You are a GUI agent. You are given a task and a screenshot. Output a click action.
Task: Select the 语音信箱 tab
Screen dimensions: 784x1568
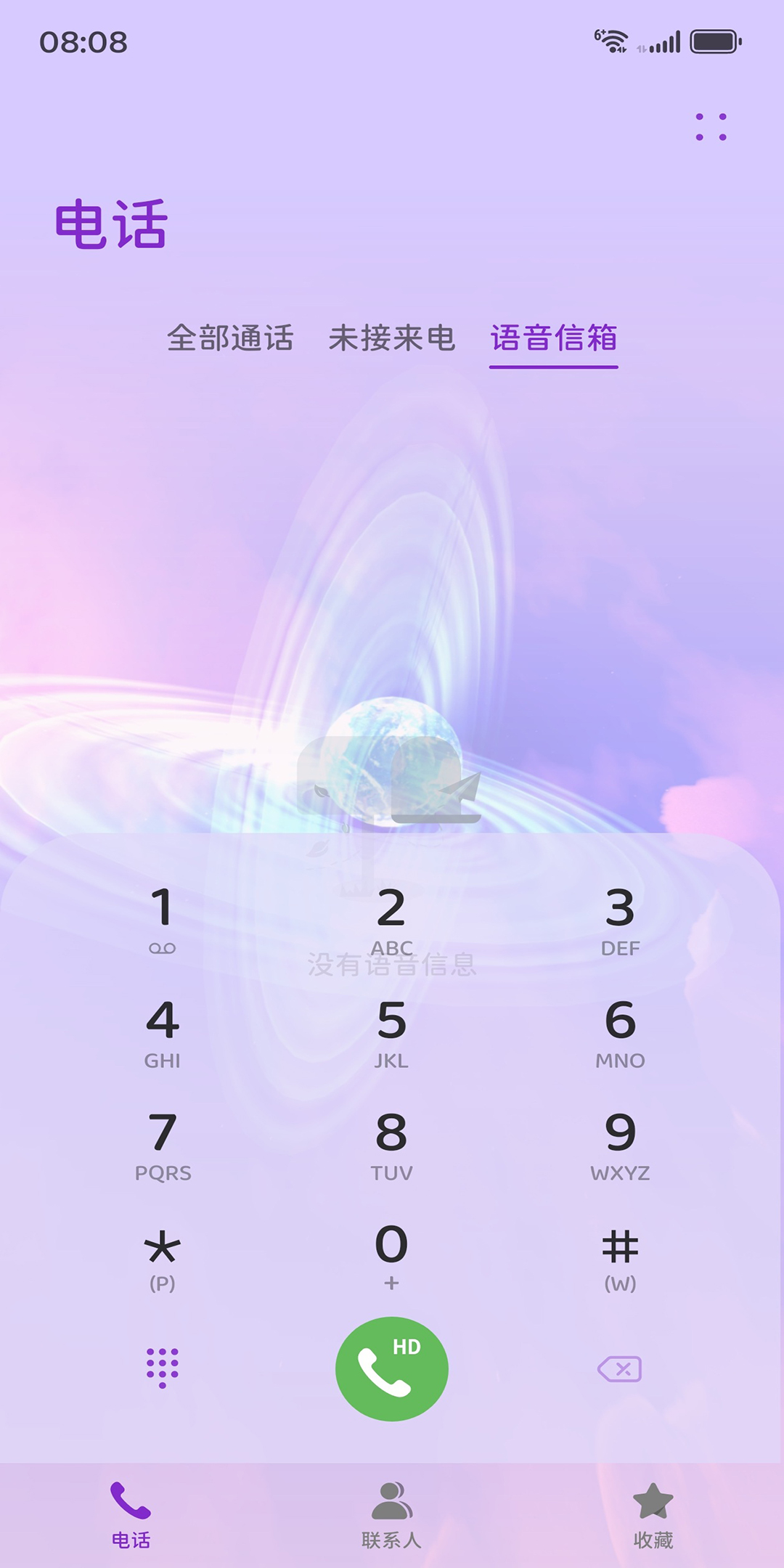[x=554, y=338]
